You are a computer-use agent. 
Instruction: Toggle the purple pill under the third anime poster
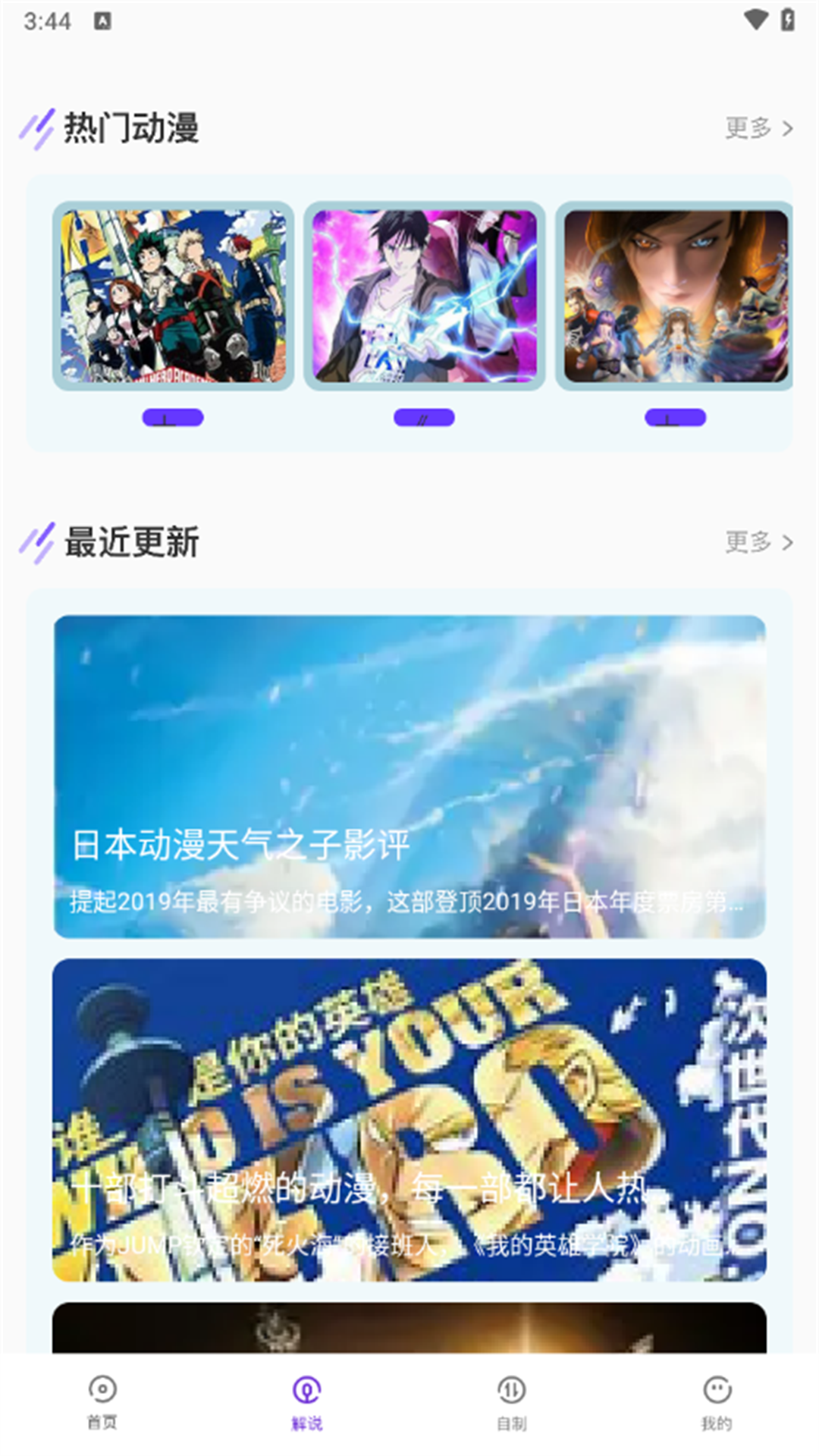[x=676, y=416]
